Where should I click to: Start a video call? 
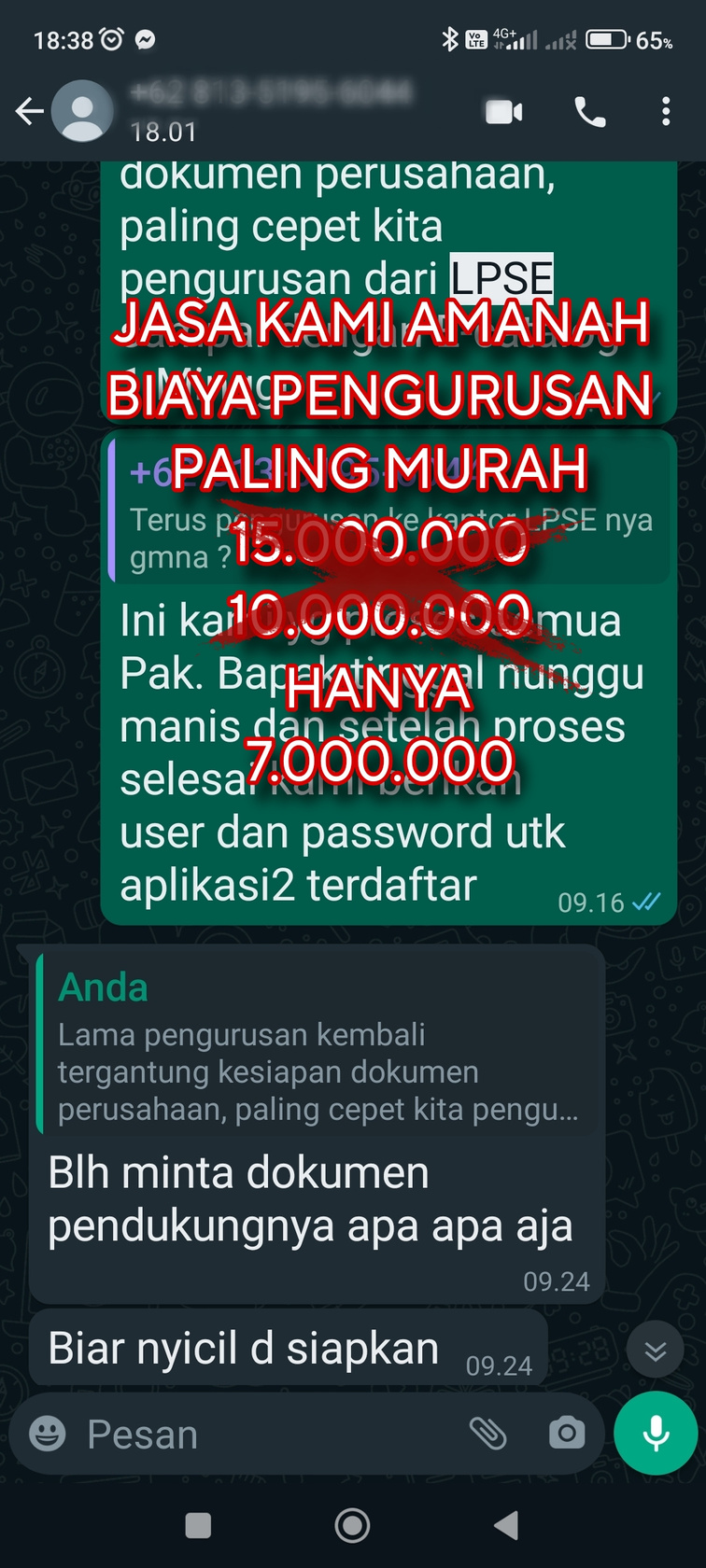tap(504, 112)
